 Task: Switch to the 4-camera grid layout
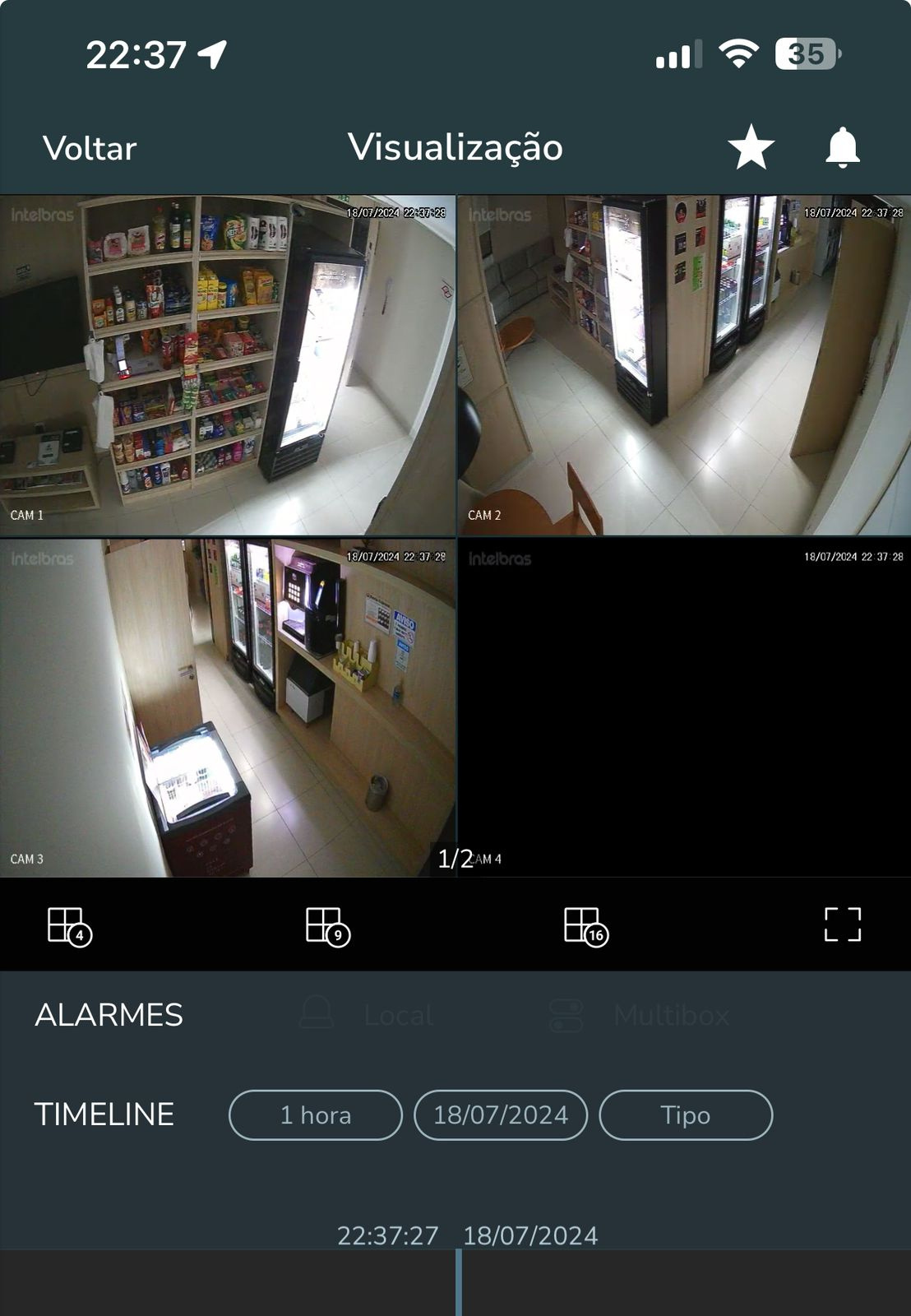coord(69,926)
